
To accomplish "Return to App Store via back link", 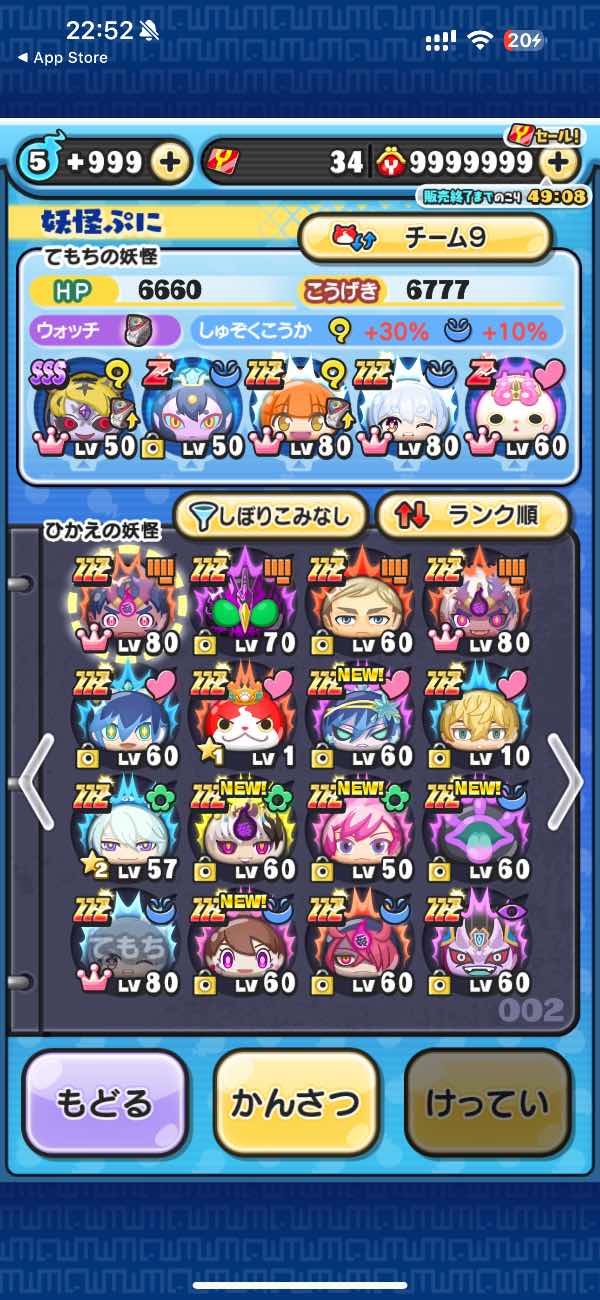I will click(62, 58).
